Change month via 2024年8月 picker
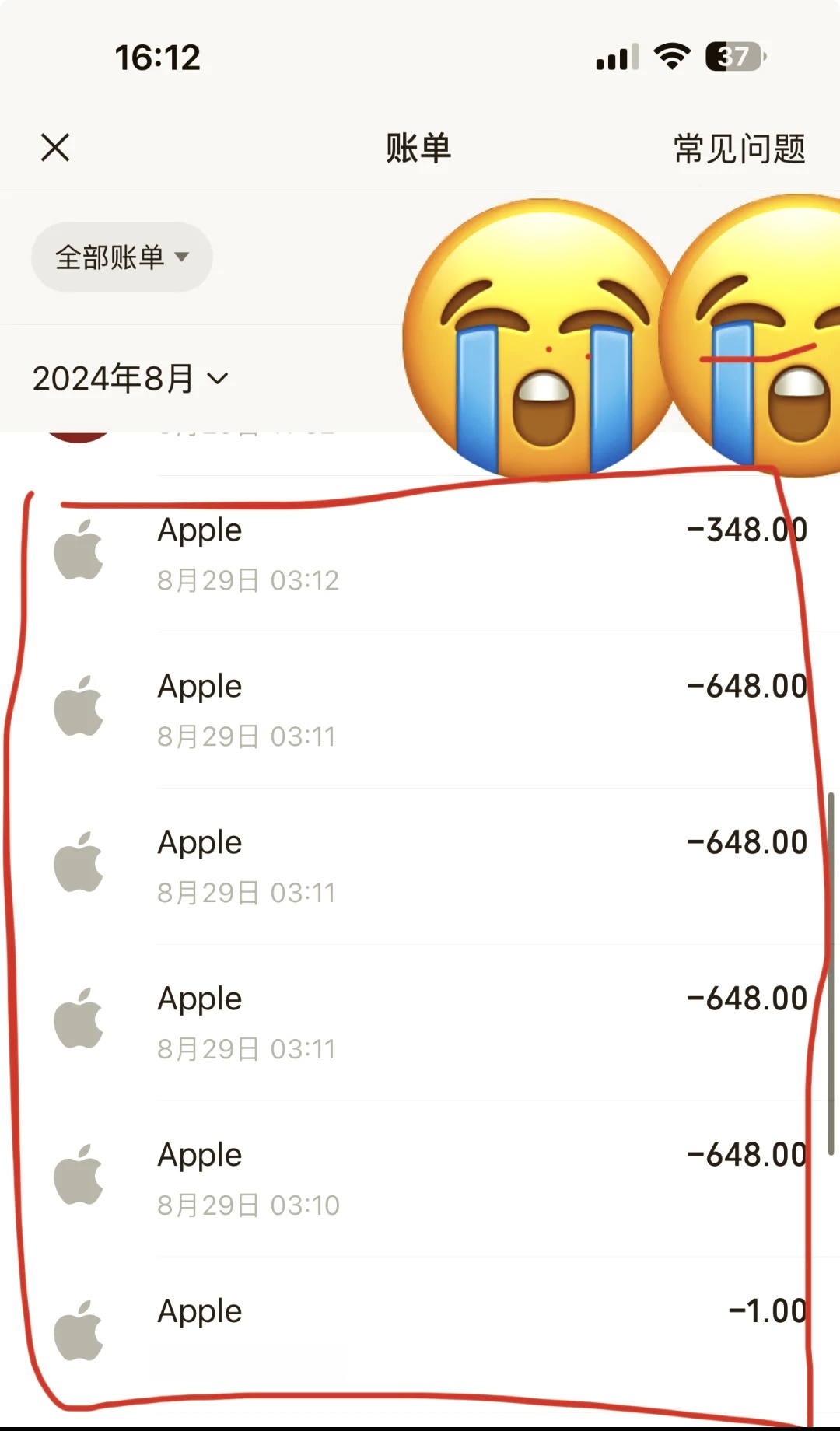Image resolution: width=840 pixels, height=1431 pixels. pyautogui.click(x=130, y=379)
